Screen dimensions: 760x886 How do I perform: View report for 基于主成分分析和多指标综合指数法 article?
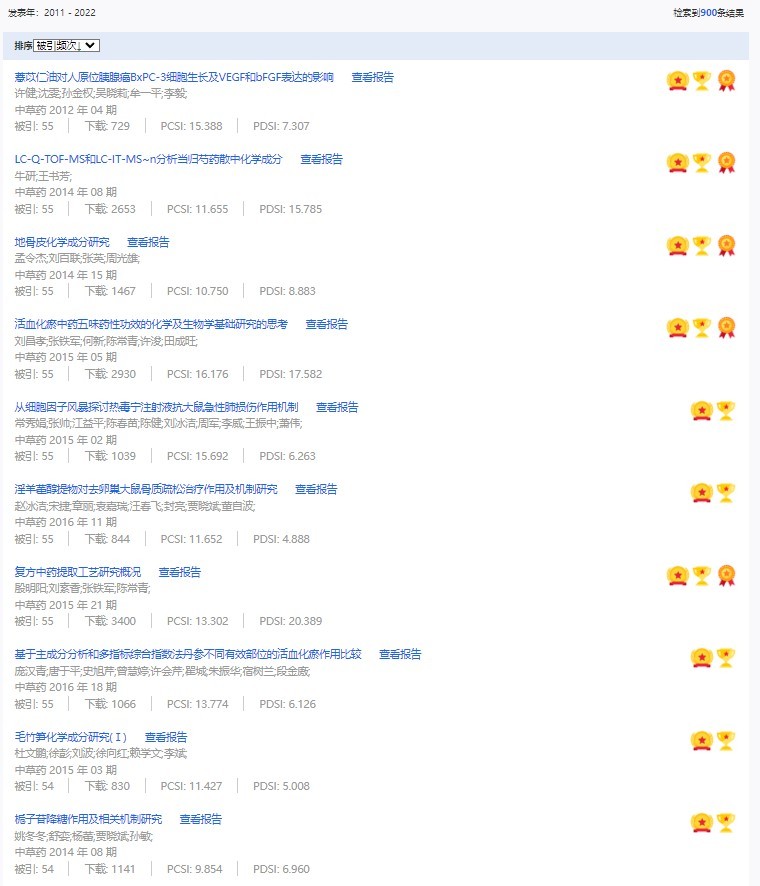click(x=400, y=654)
